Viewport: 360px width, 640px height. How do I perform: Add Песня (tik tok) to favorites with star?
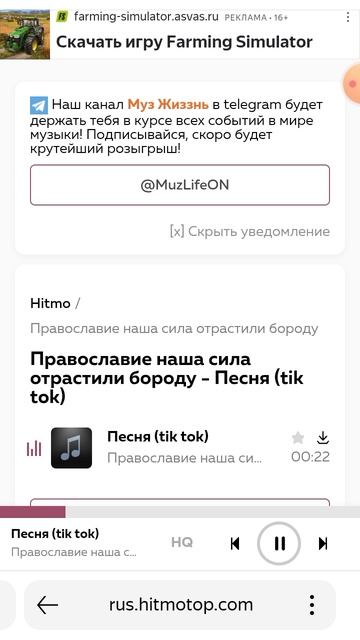[298, 438]
